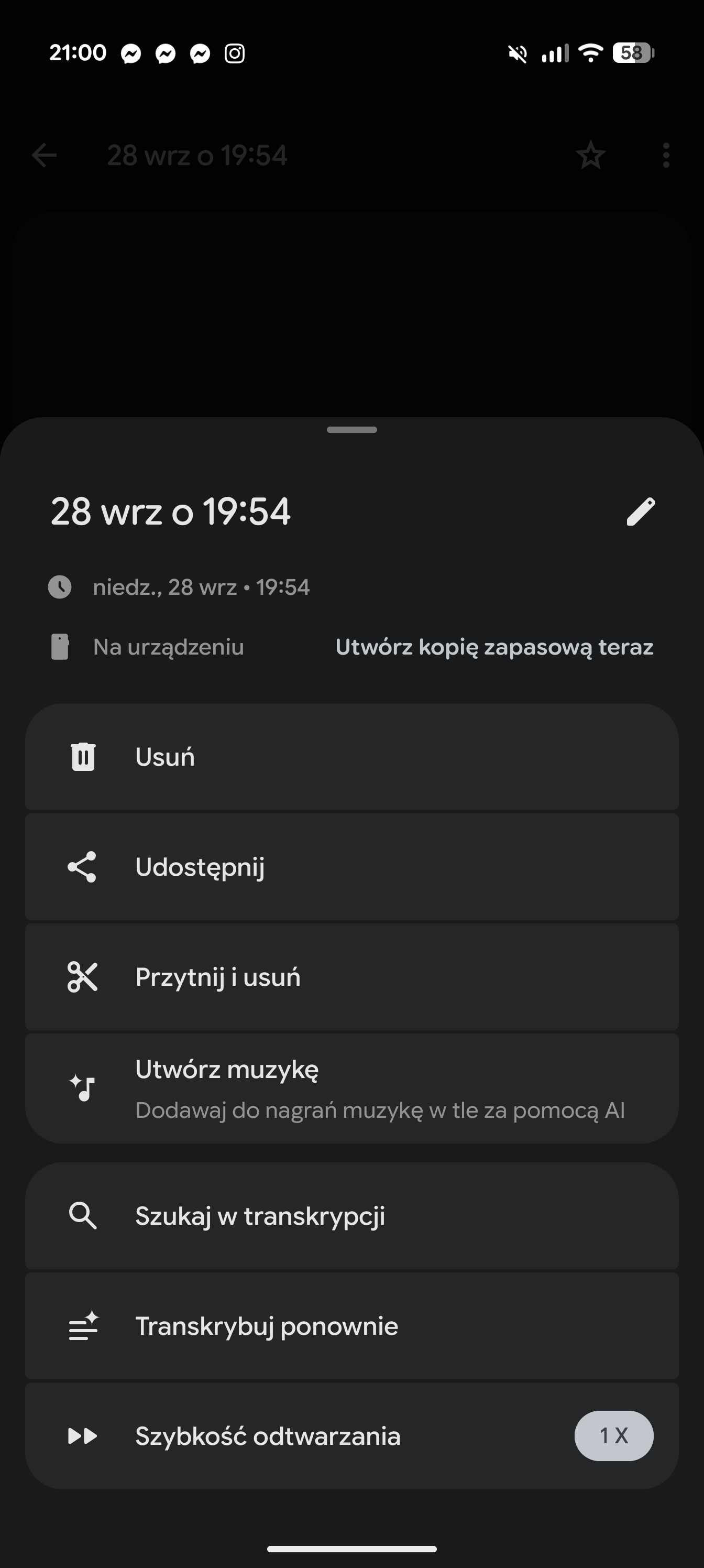Tap Utwórz kopię zapasową teraz
Screen dimensions: 704x1568
coord(494,647)
